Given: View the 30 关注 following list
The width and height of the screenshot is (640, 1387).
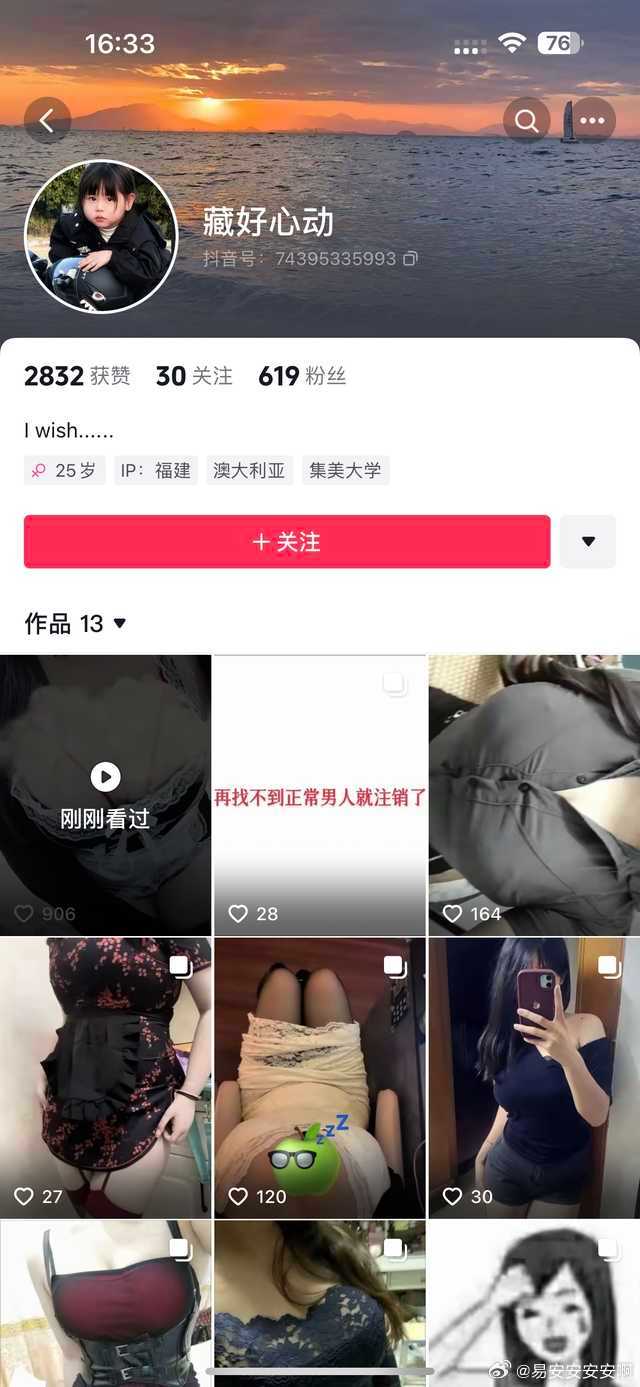Looking at the screenshot, I should tap(194, 376).
